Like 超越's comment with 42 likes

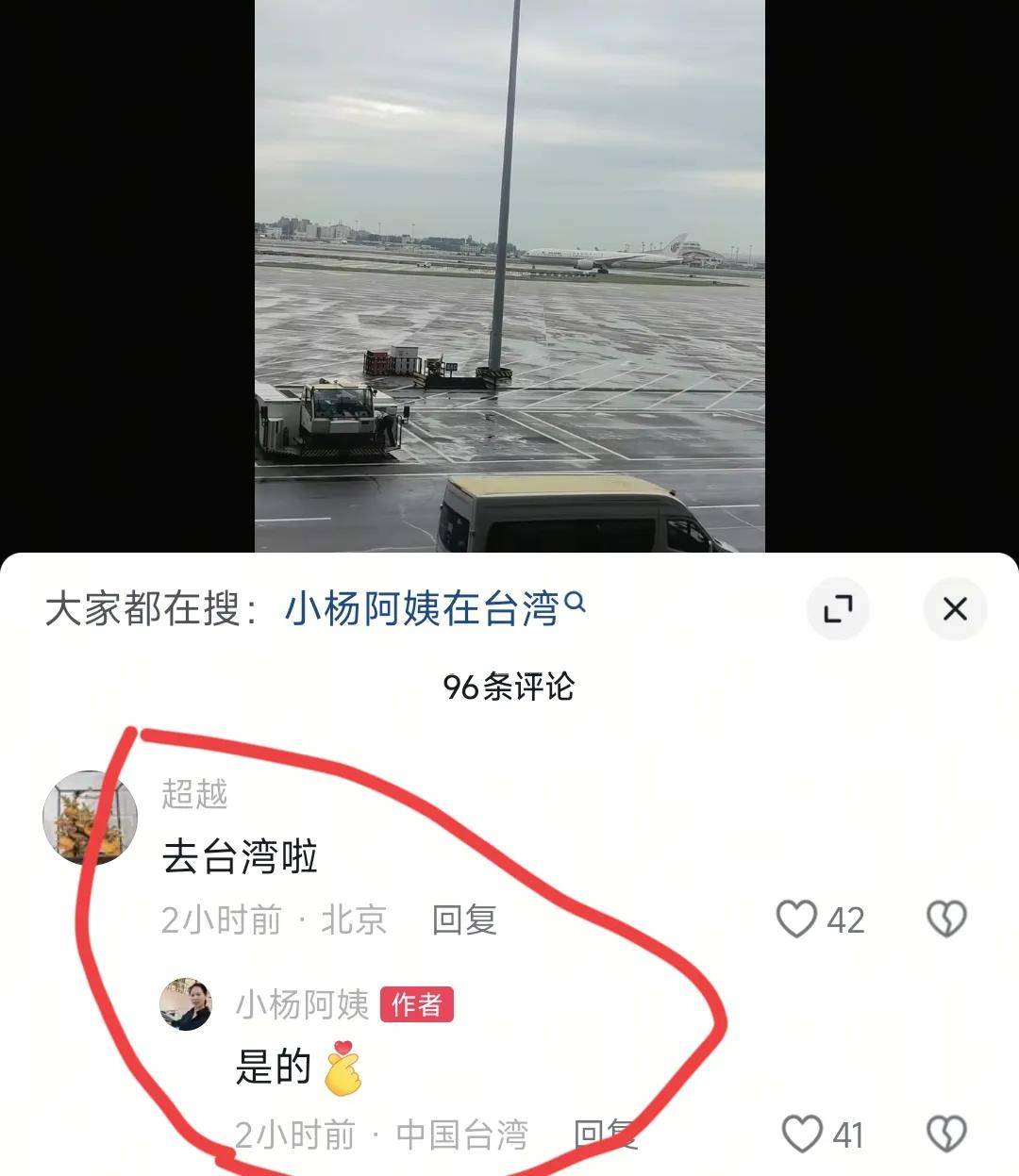[796, 919]
